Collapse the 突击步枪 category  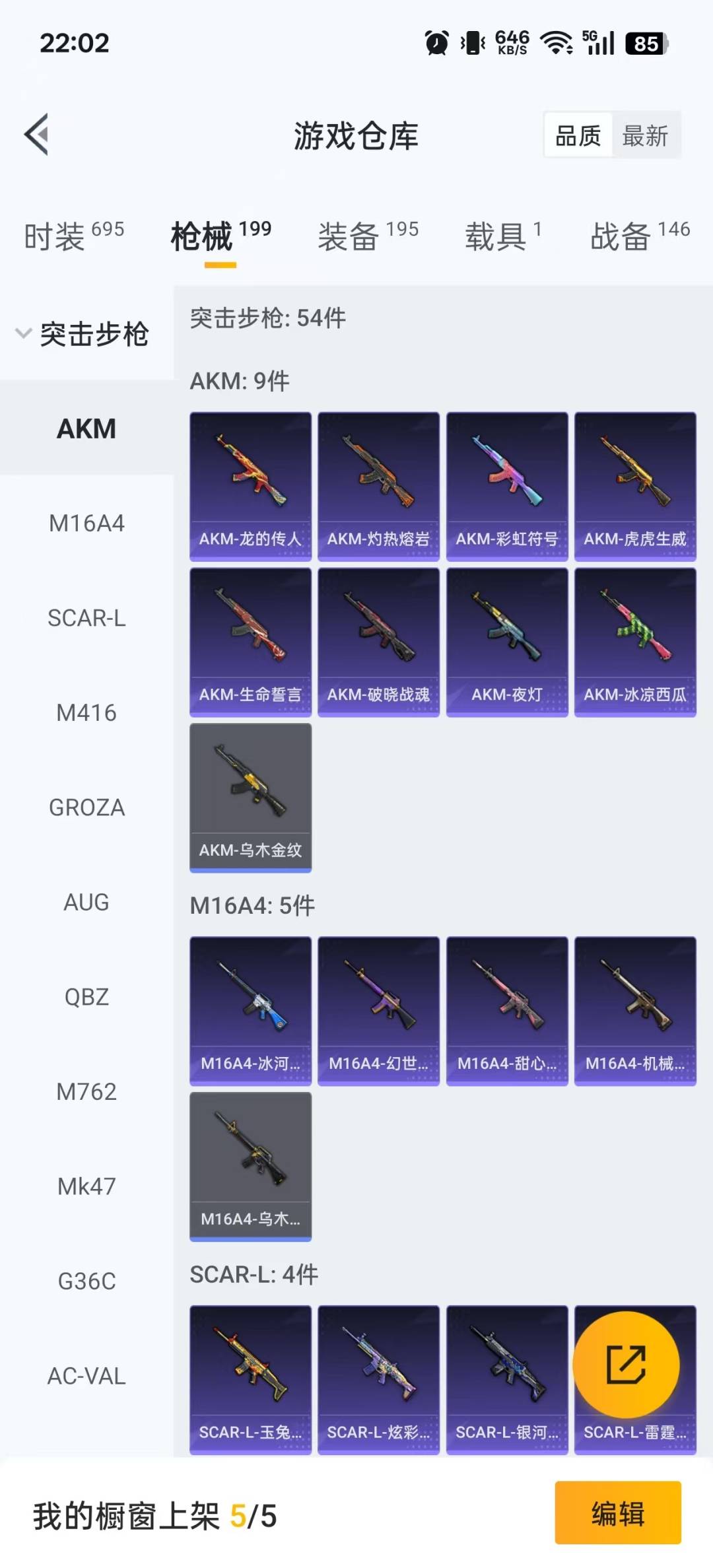[x=83, y=334]
